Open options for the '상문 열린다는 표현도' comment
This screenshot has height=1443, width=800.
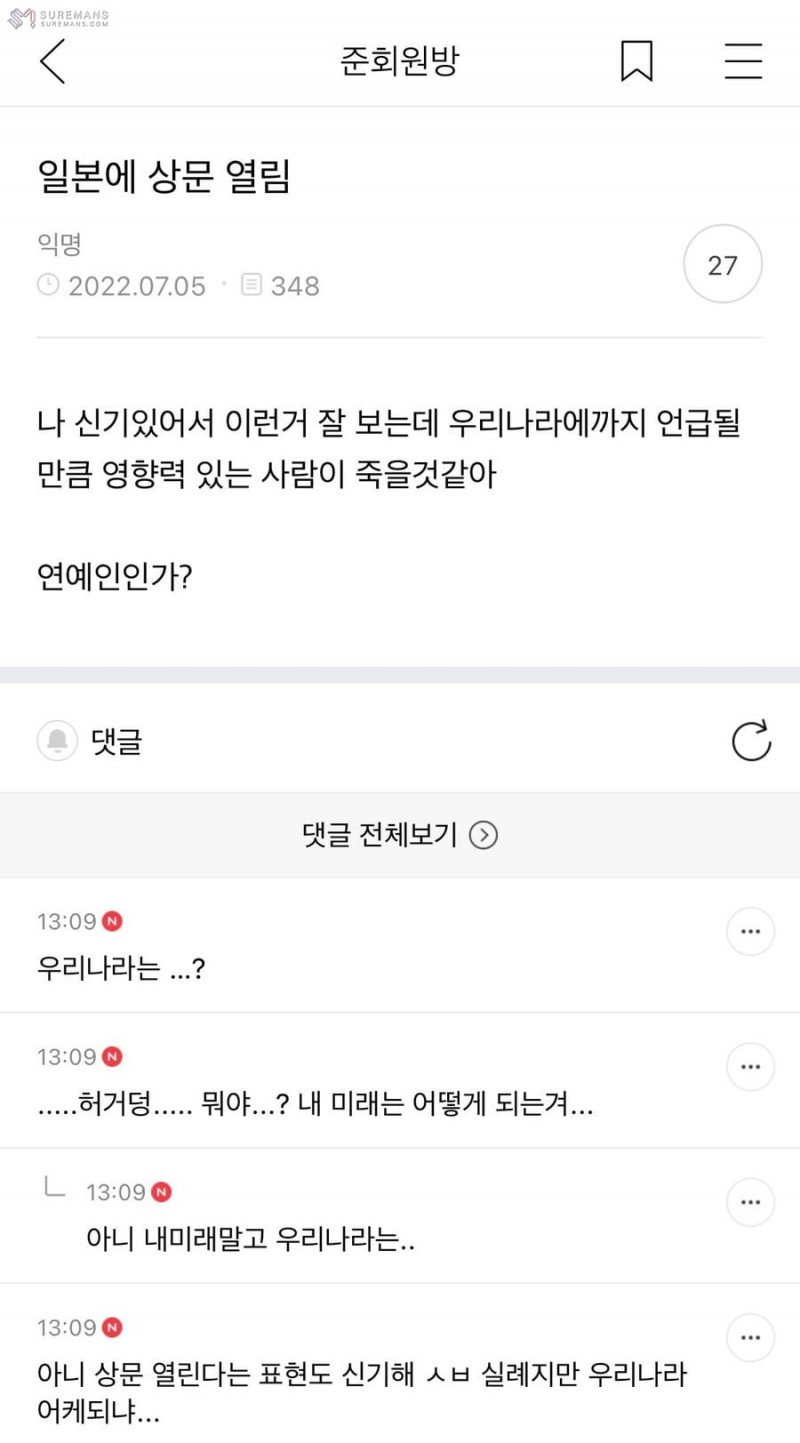pyautogui.click(x=750, y=1338)
